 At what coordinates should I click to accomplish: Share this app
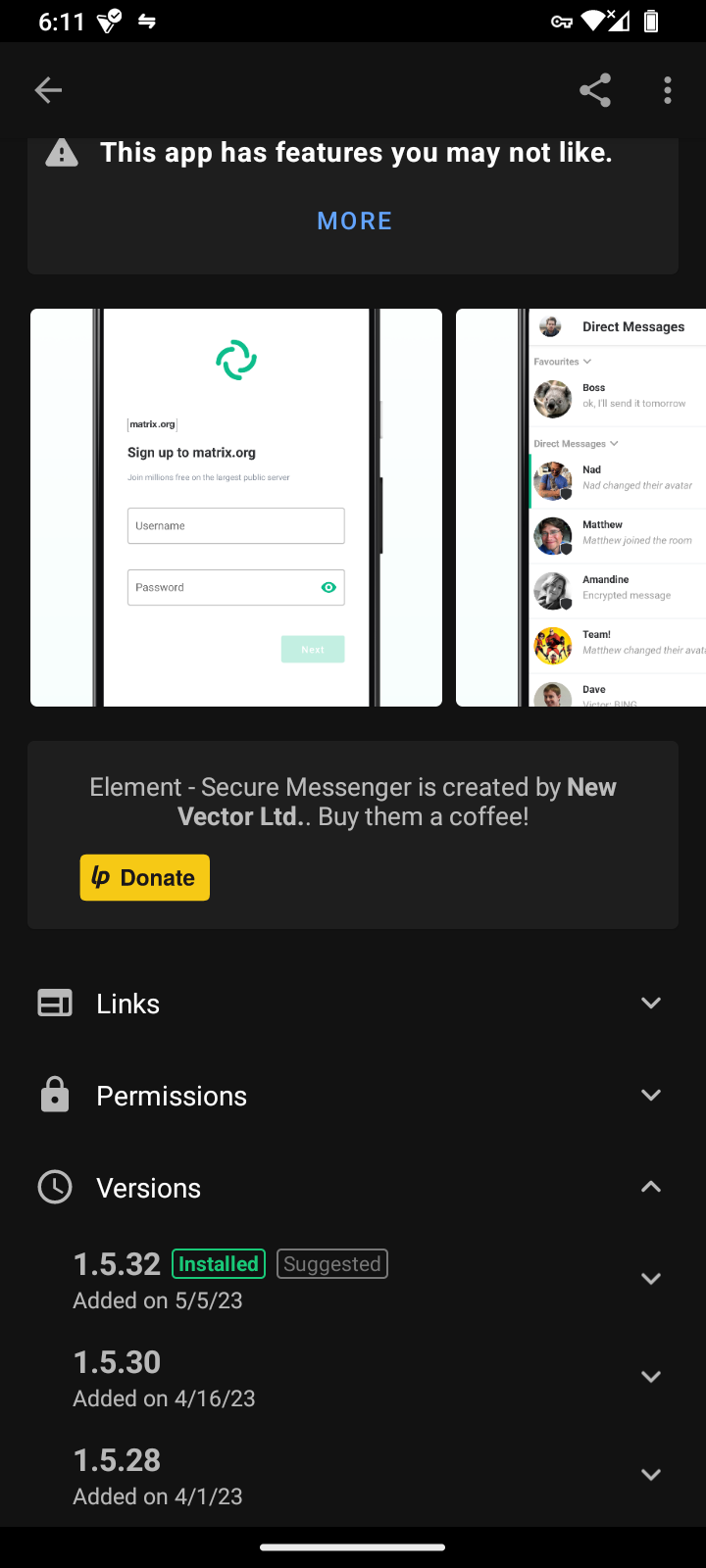click(595, 90)
